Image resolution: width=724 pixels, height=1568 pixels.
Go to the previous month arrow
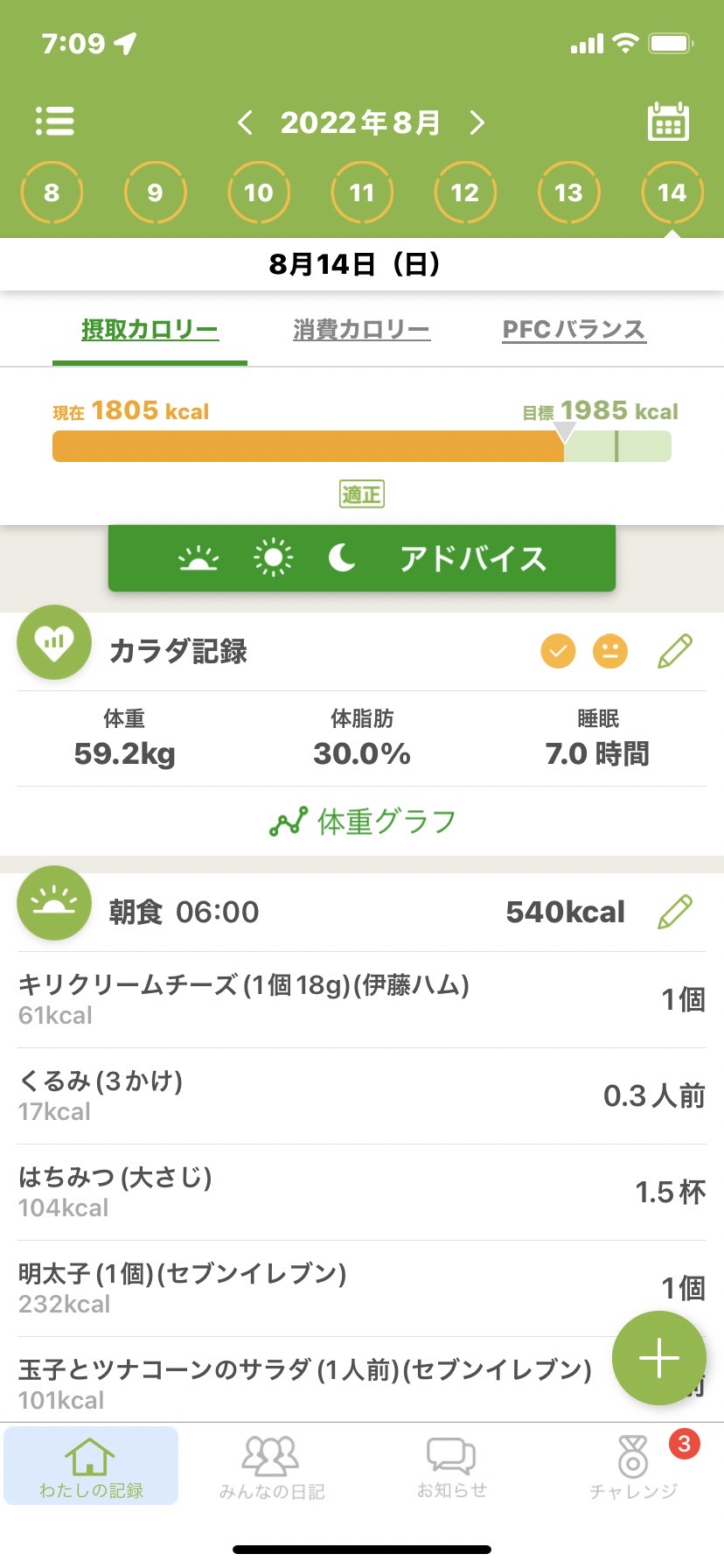pos(245,122)
